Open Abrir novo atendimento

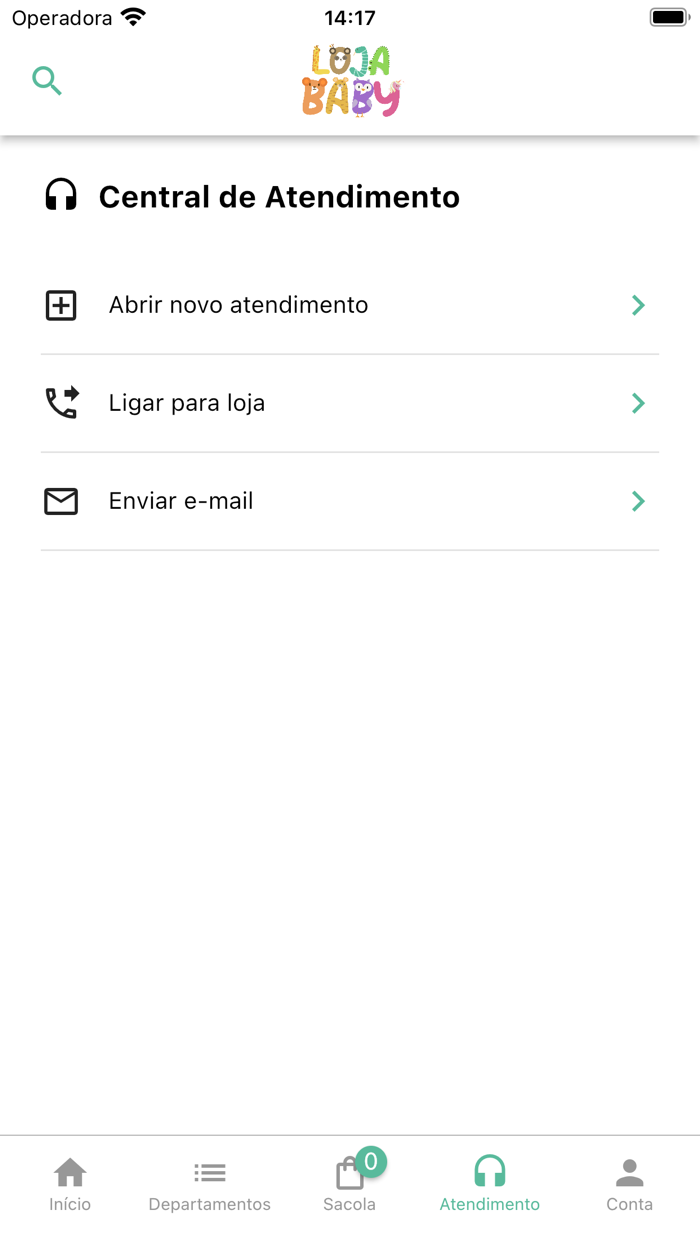point(350,305)
